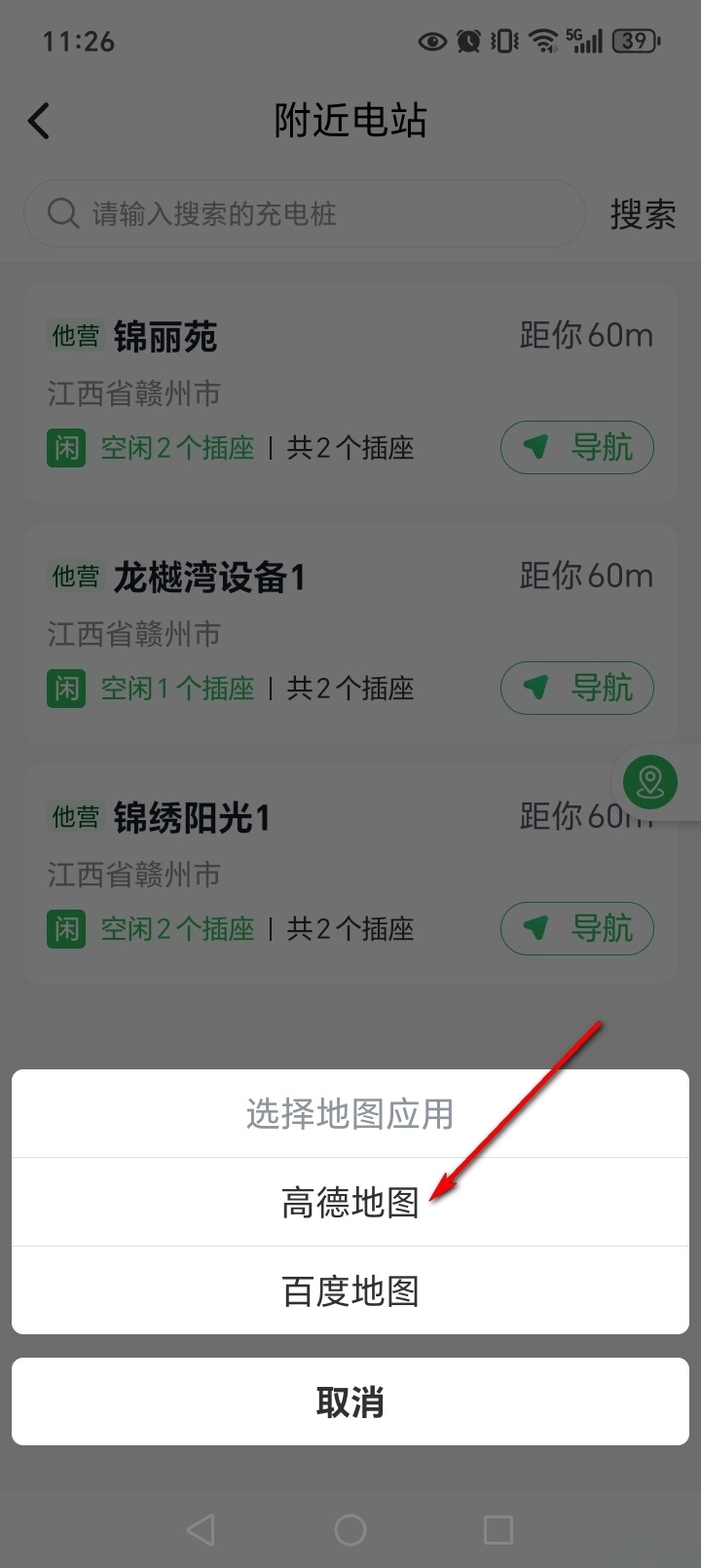This screenshot has height=1568, width=701.
Task: Start navigation to 龙樾湾设备1
Action: (x=576, y=688)
